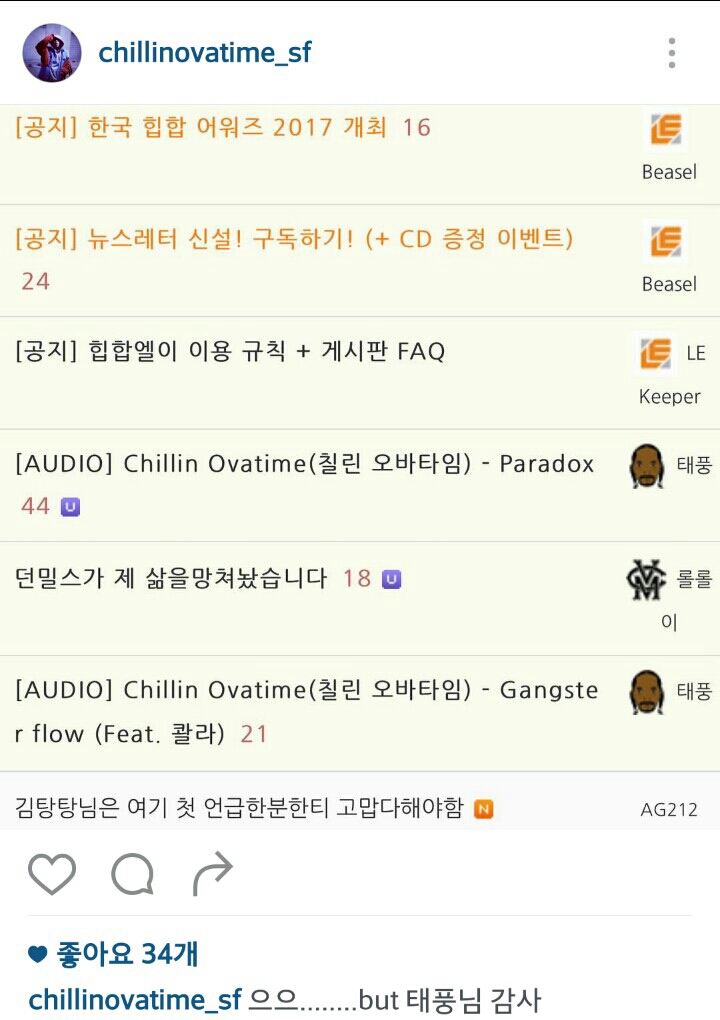The image size is (720, 1020).
Task: Open the post's three-dot overflow menu
Action: pos(672,53)
